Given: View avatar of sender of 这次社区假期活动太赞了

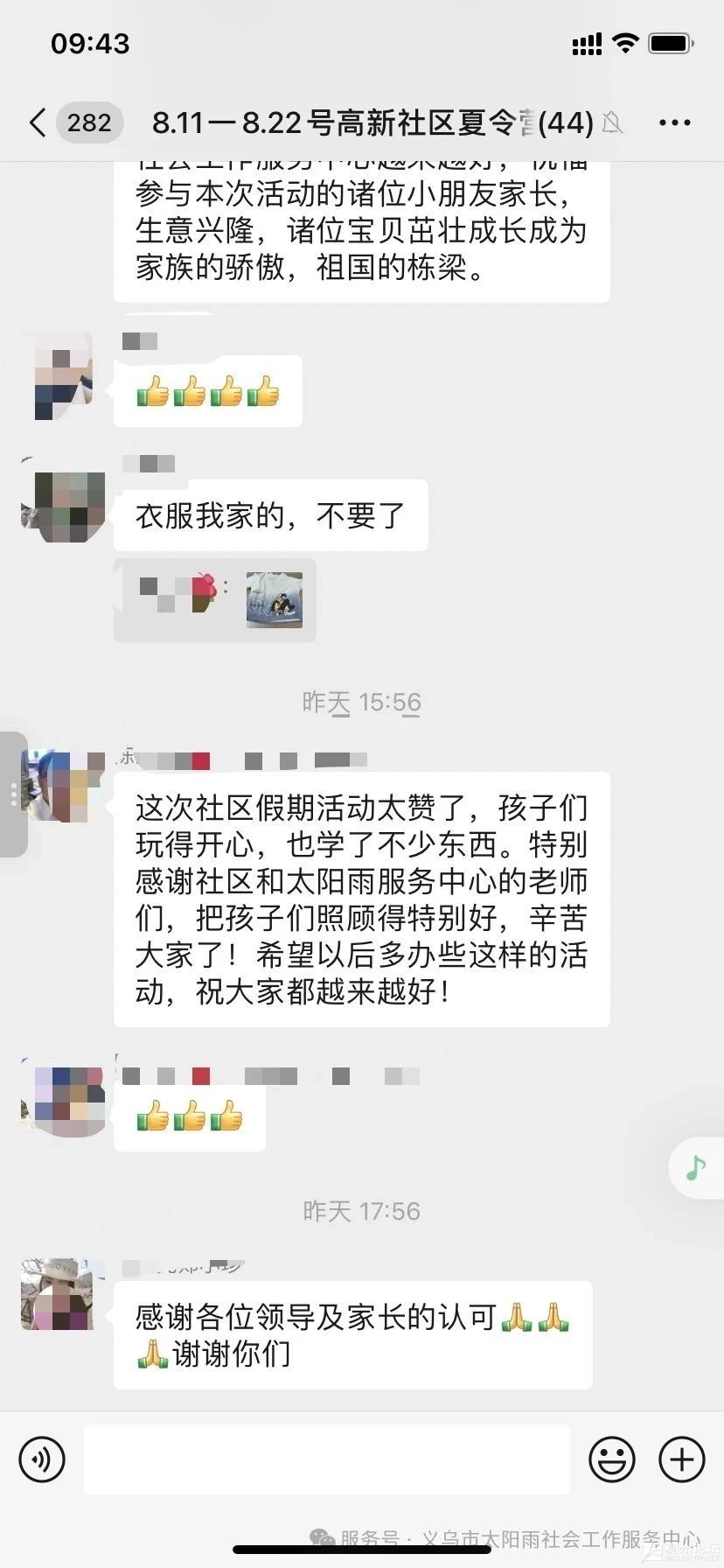Looking at the screenshot, I should [x=58, y=786].
